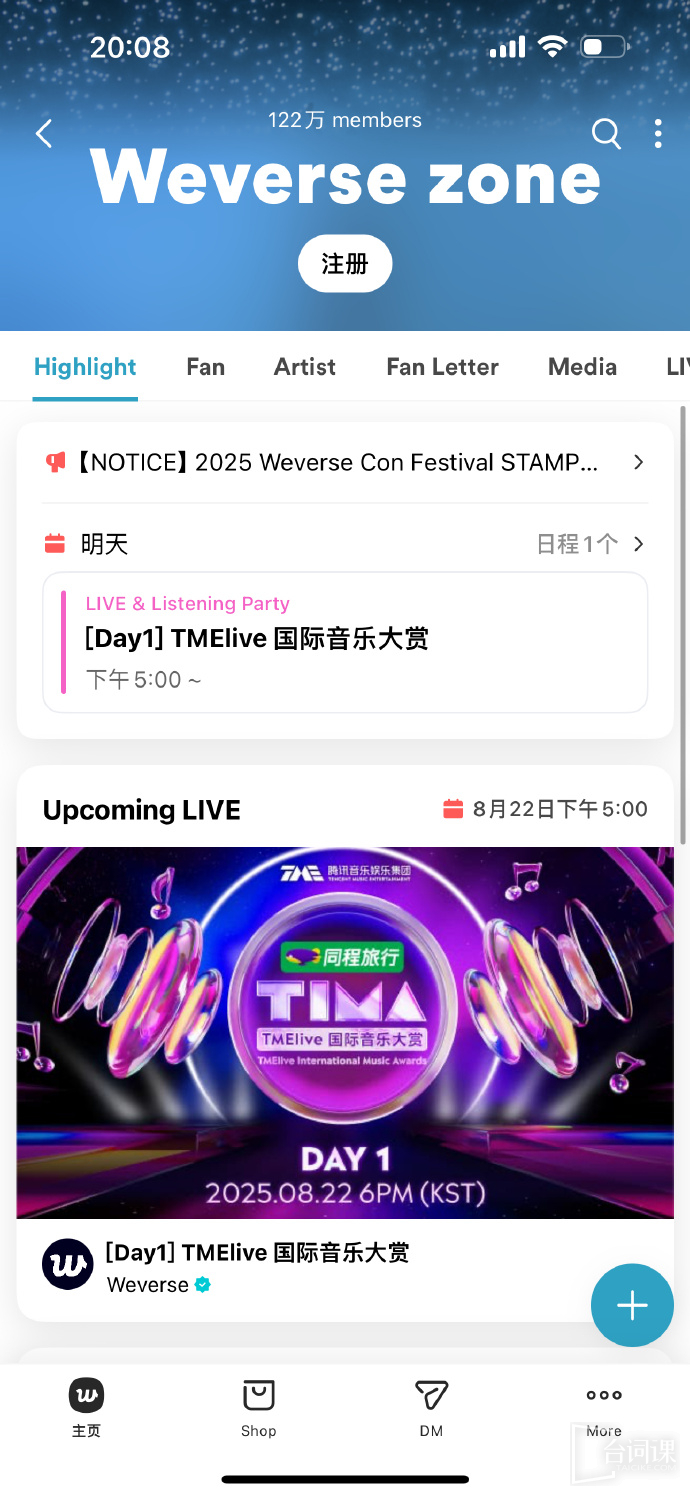
Task: Open the More tab
Action: coord(604,1406)
